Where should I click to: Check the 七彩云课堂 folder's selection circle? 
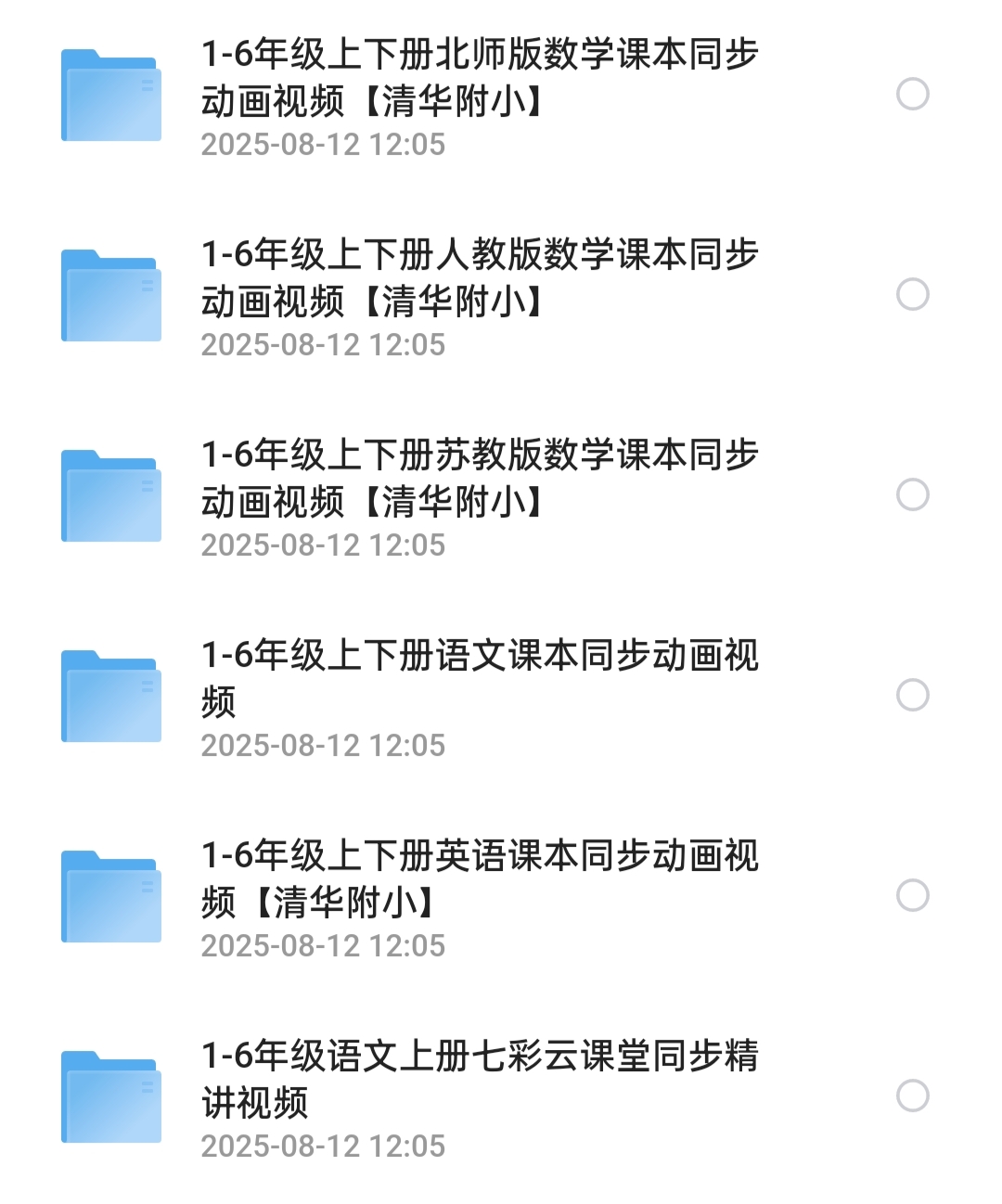coord(914,1095)
